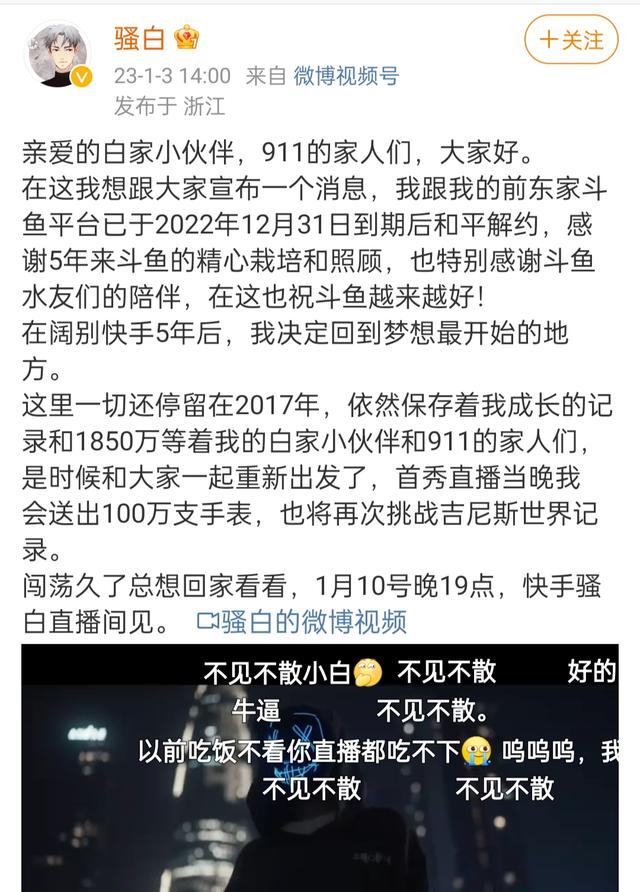Follow 骚白 with the +关注 button
This screenshot has width=640, height=892.
pos(572,40)
